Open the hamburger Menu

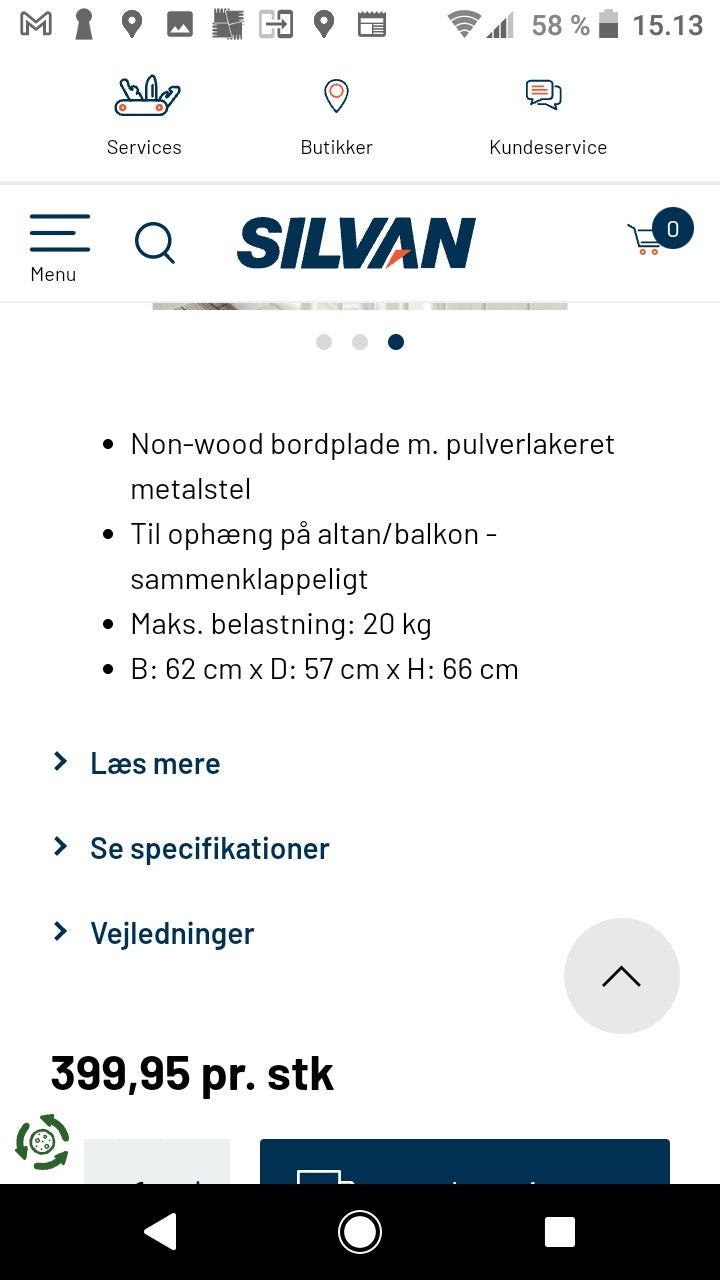point(59,243)
